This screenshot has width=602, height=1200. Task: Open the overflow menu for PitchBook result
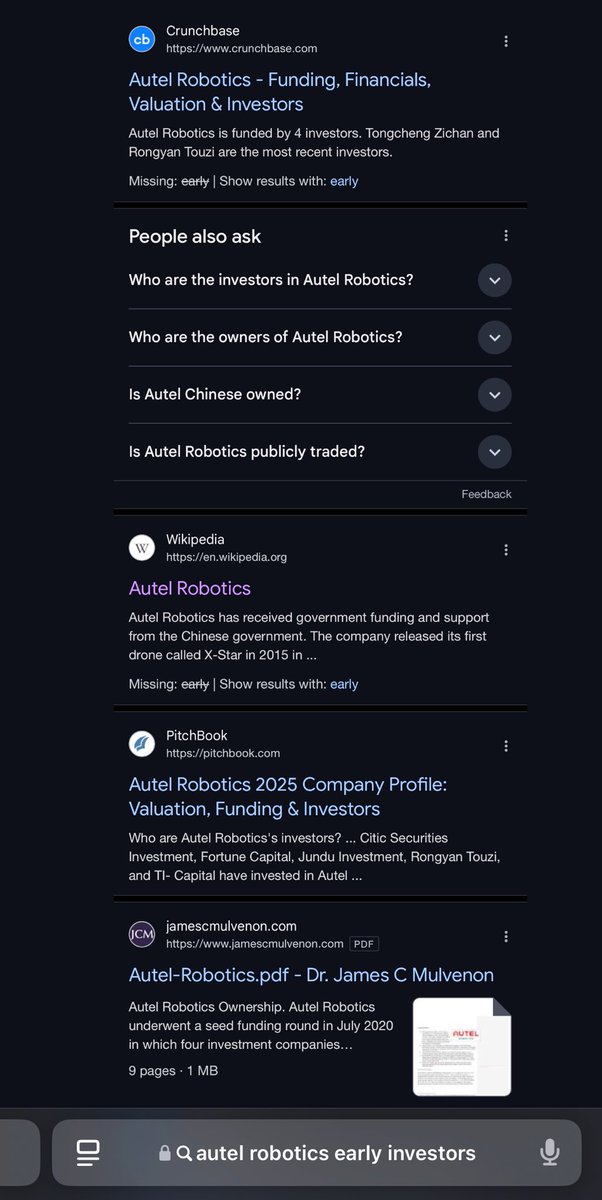click(506, 745)
